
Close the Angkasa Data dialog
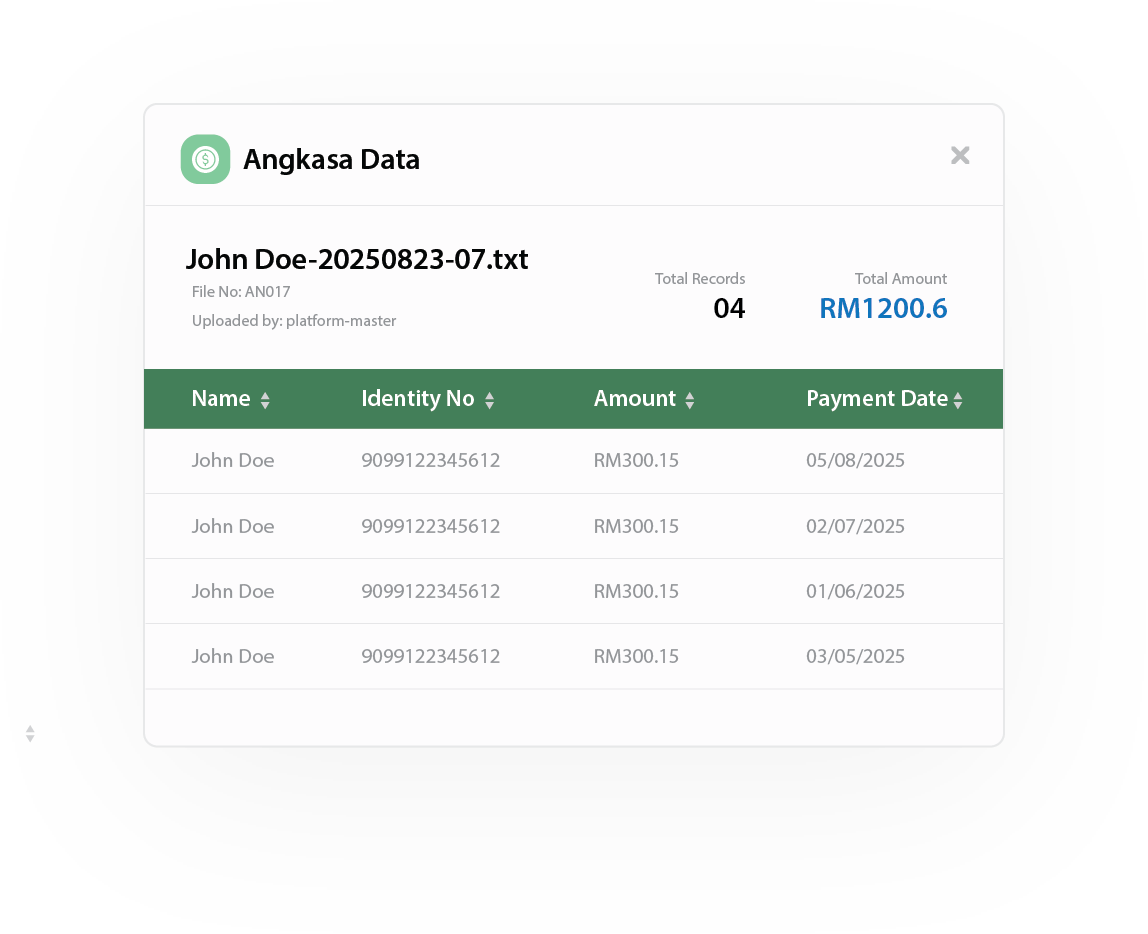tap(960, 155)
